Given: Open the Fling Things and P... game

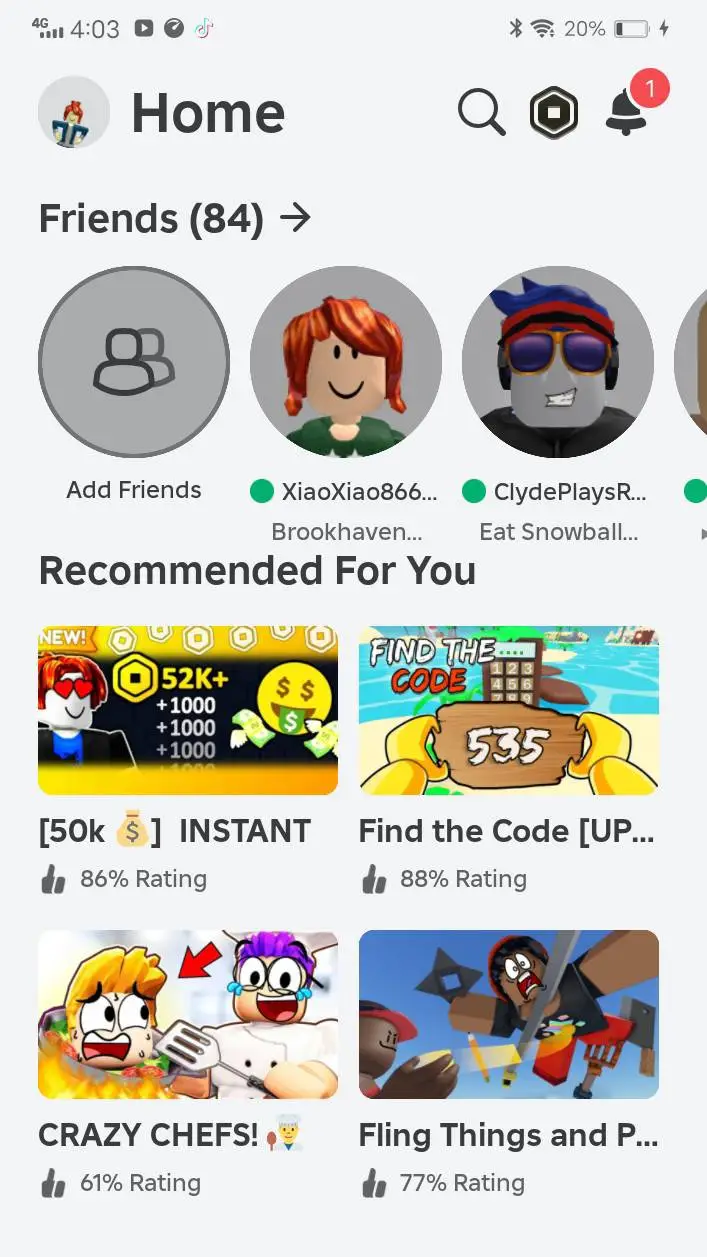Looking at the screenshot, I should click(508, 1014).
